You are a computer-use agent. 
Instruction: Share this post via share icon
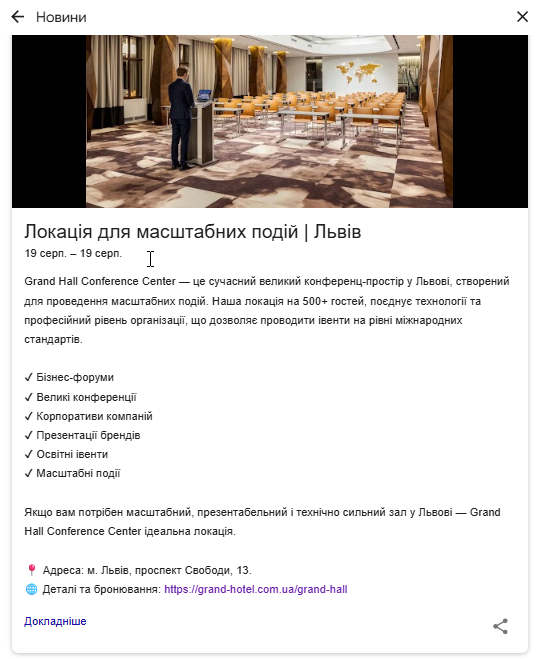500,626
